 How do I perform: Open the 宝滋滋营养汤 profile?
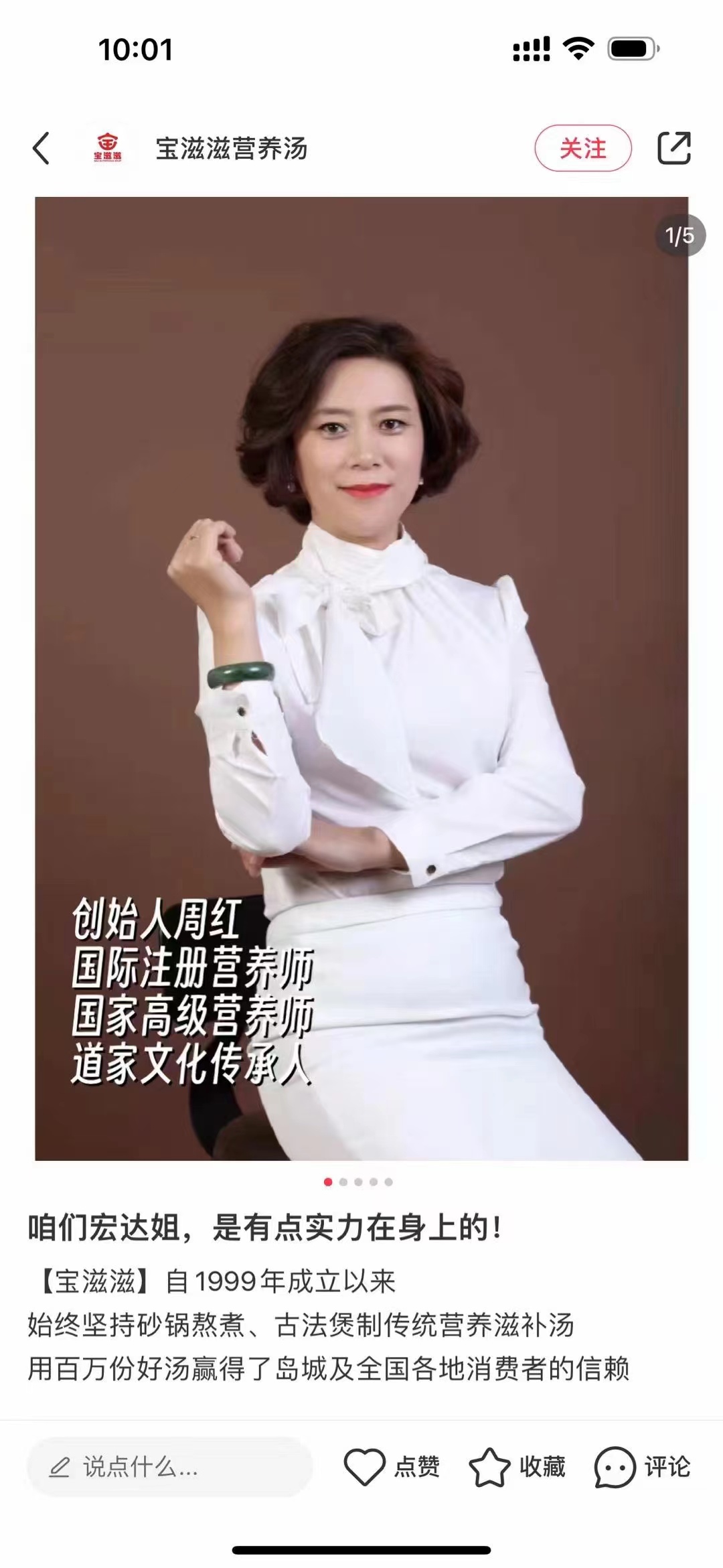pos(231,149)
